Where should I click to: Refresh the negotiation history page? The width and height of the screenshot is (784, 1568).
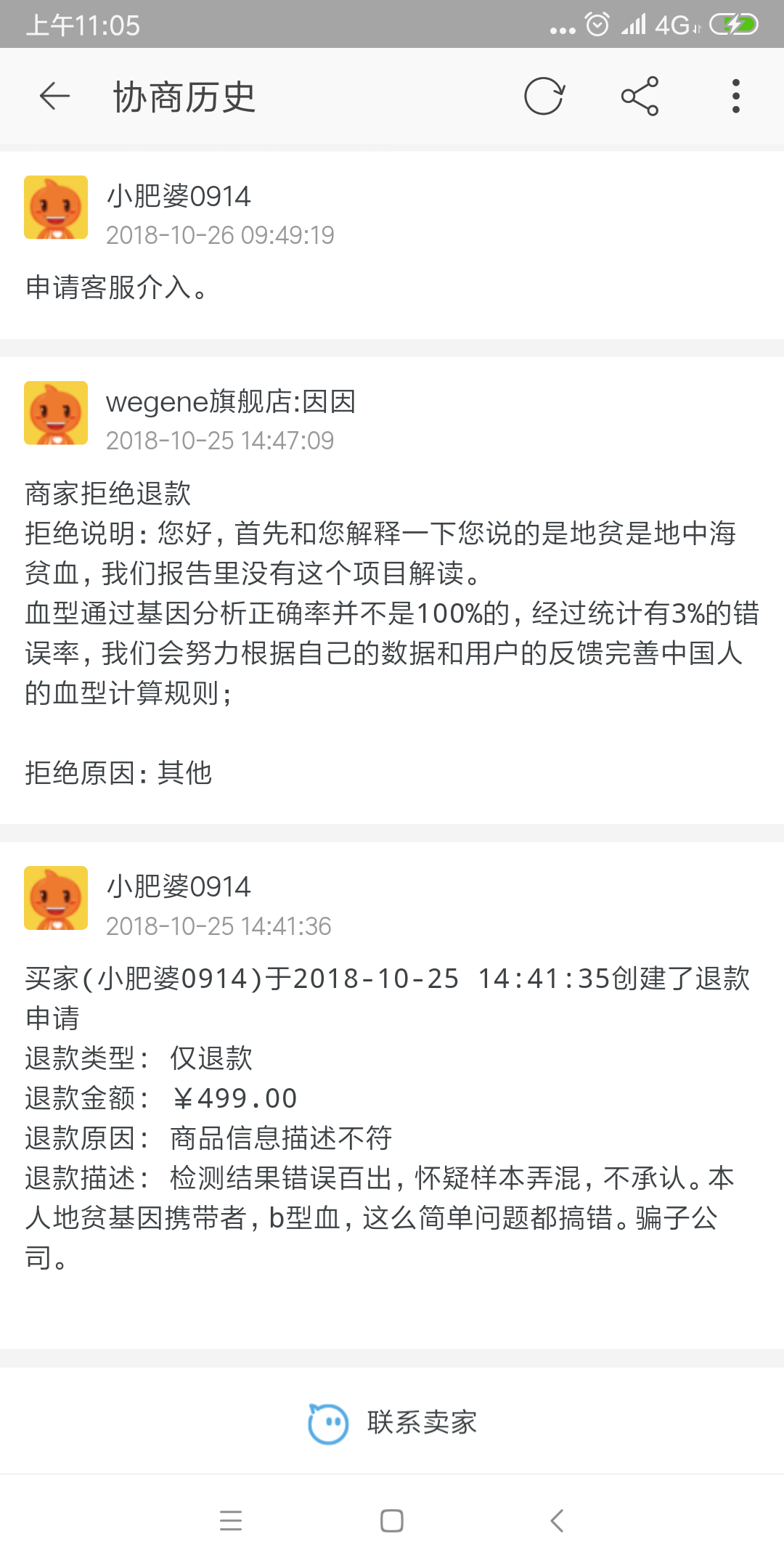point(544,96)
